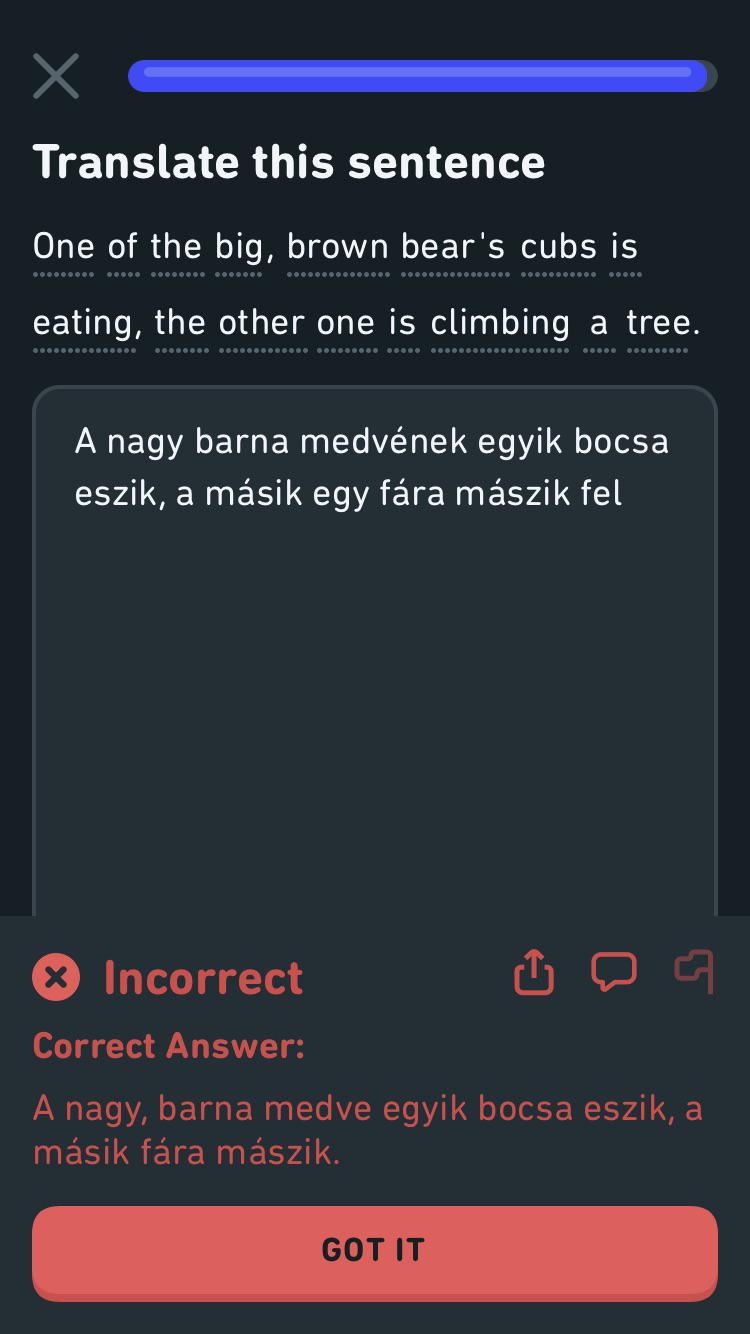Viewport: 750px width, 1334px height.
Task: Show hint for the word "eating"
Action: pyautogui.click(x=84, y=323)
